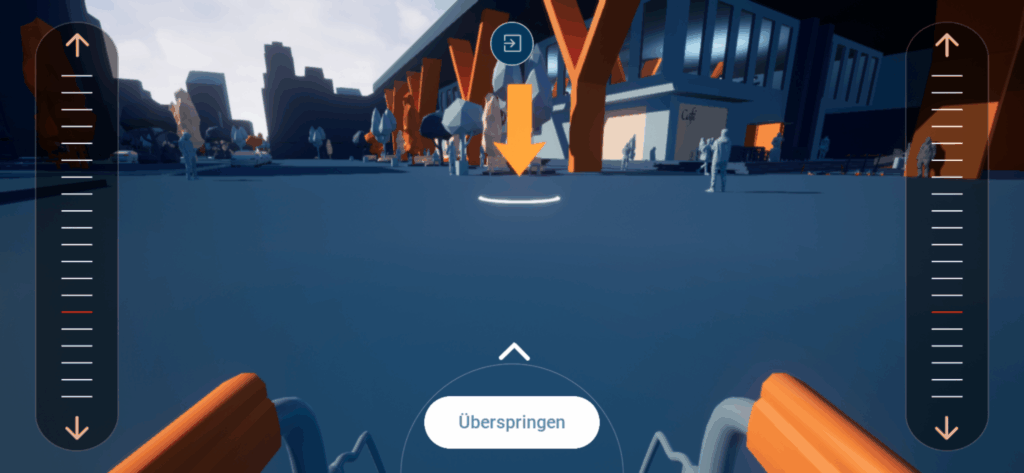The image size is (1024, 473).
Task: Tap the left slider's down arrow
Action: click(x=77, y=429)
